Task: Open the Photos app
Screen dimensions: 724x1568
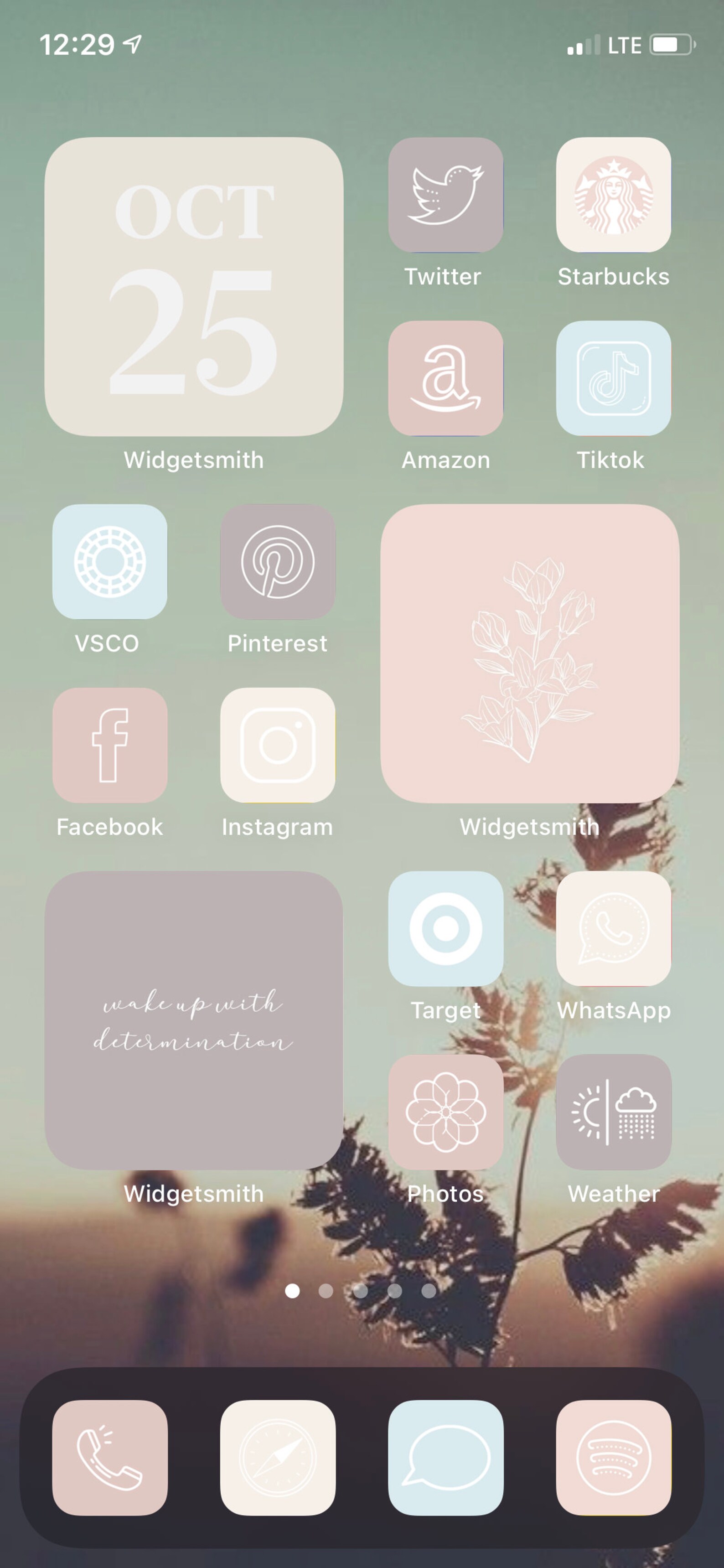Action: coord(446,1113)
